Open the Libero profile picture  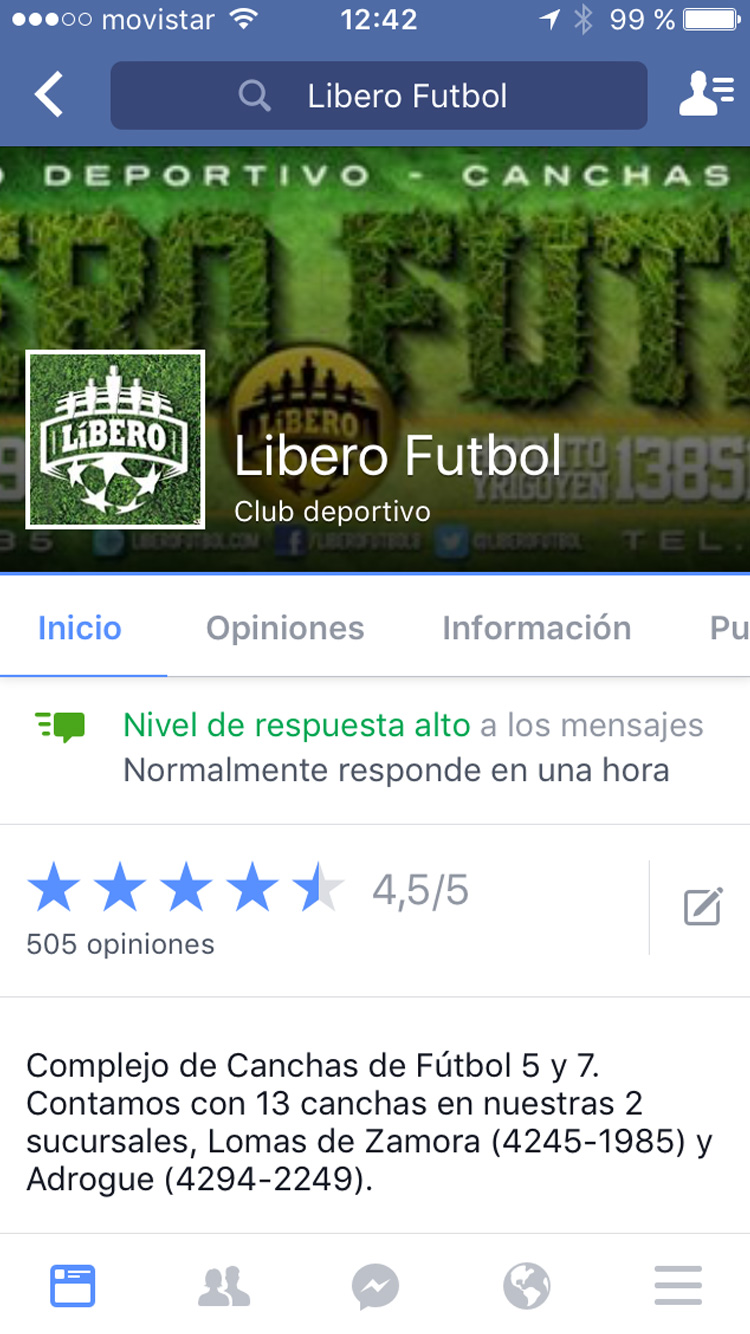(x=115, y=439)
